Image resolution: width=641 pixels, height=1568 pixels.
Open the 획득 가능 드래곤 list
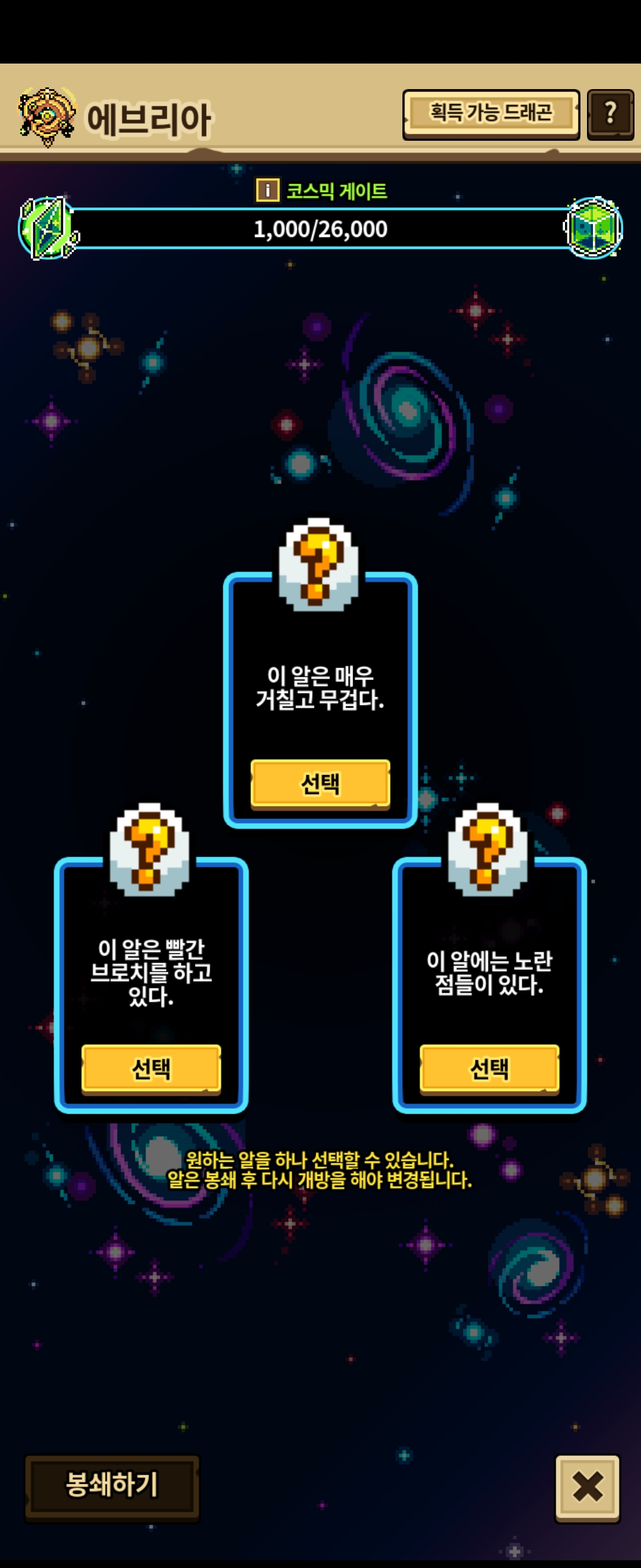(x=491, y=113)
